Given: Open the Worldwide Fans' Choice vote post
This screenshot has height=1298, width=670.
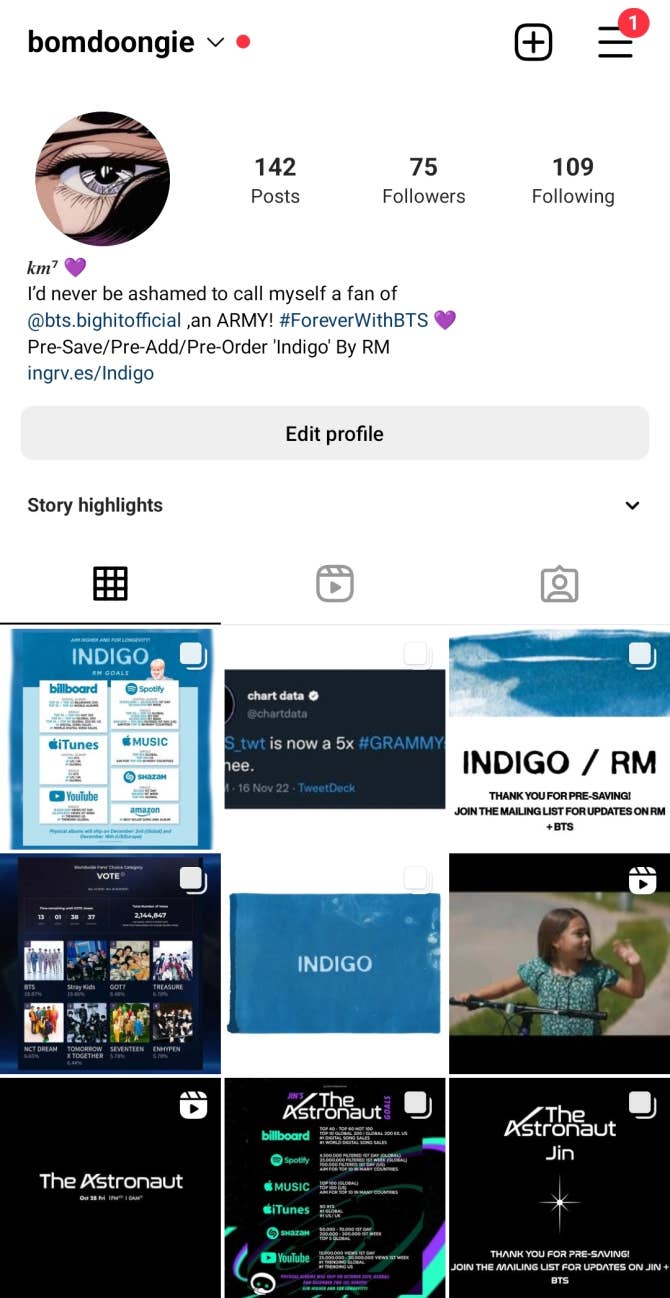Looking at the screenshot, I should (110, 963).
